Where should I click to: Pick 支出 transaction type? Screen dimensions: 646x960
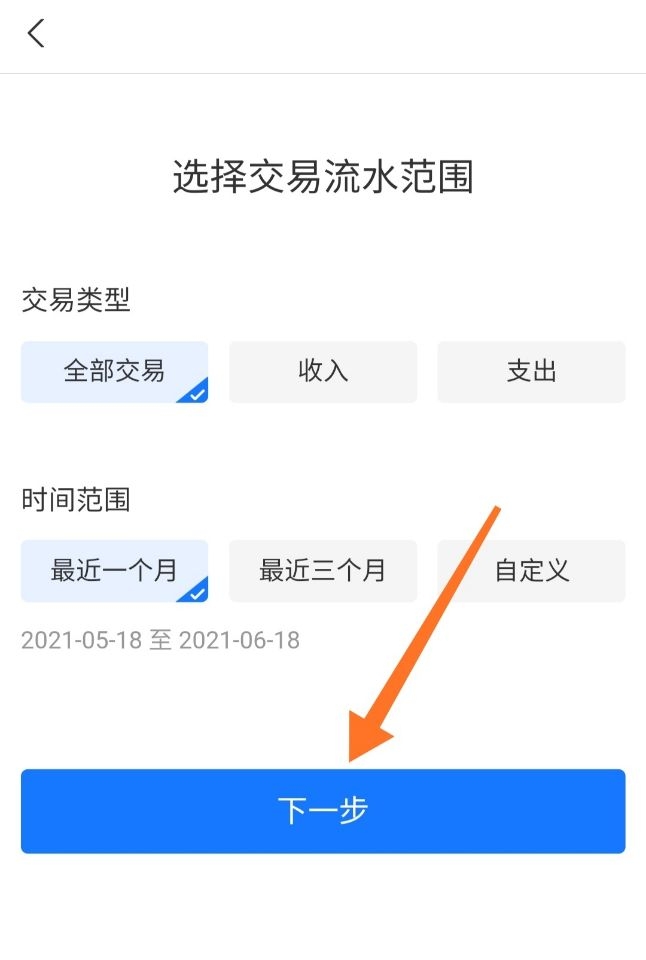pyautogui.click(x=531, y=372)
